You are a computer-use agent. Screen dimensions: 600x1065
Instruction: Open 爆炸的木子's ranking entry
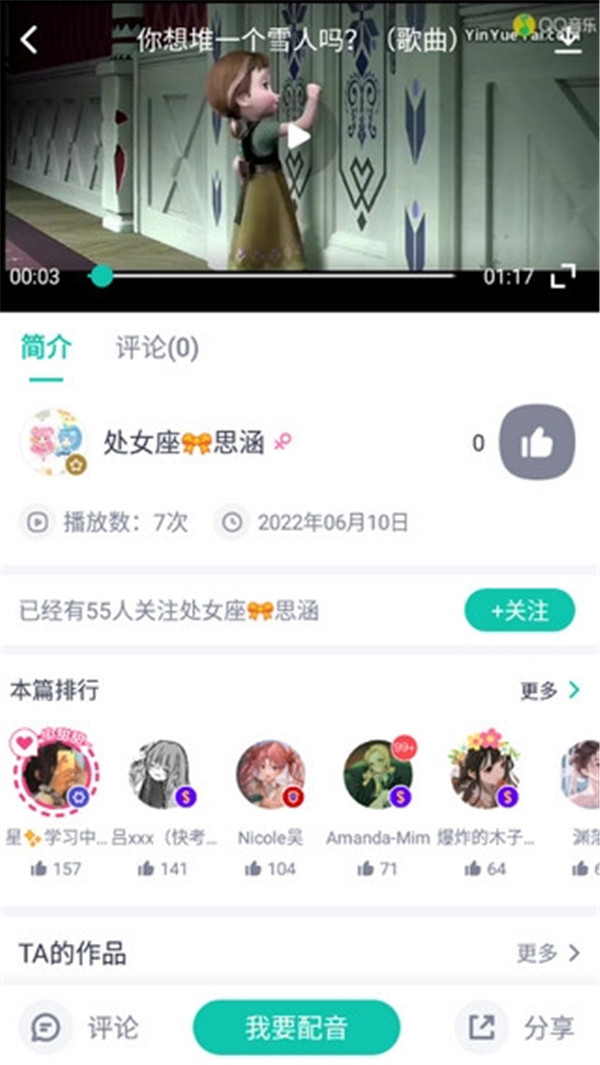click(x=484, y=775)
